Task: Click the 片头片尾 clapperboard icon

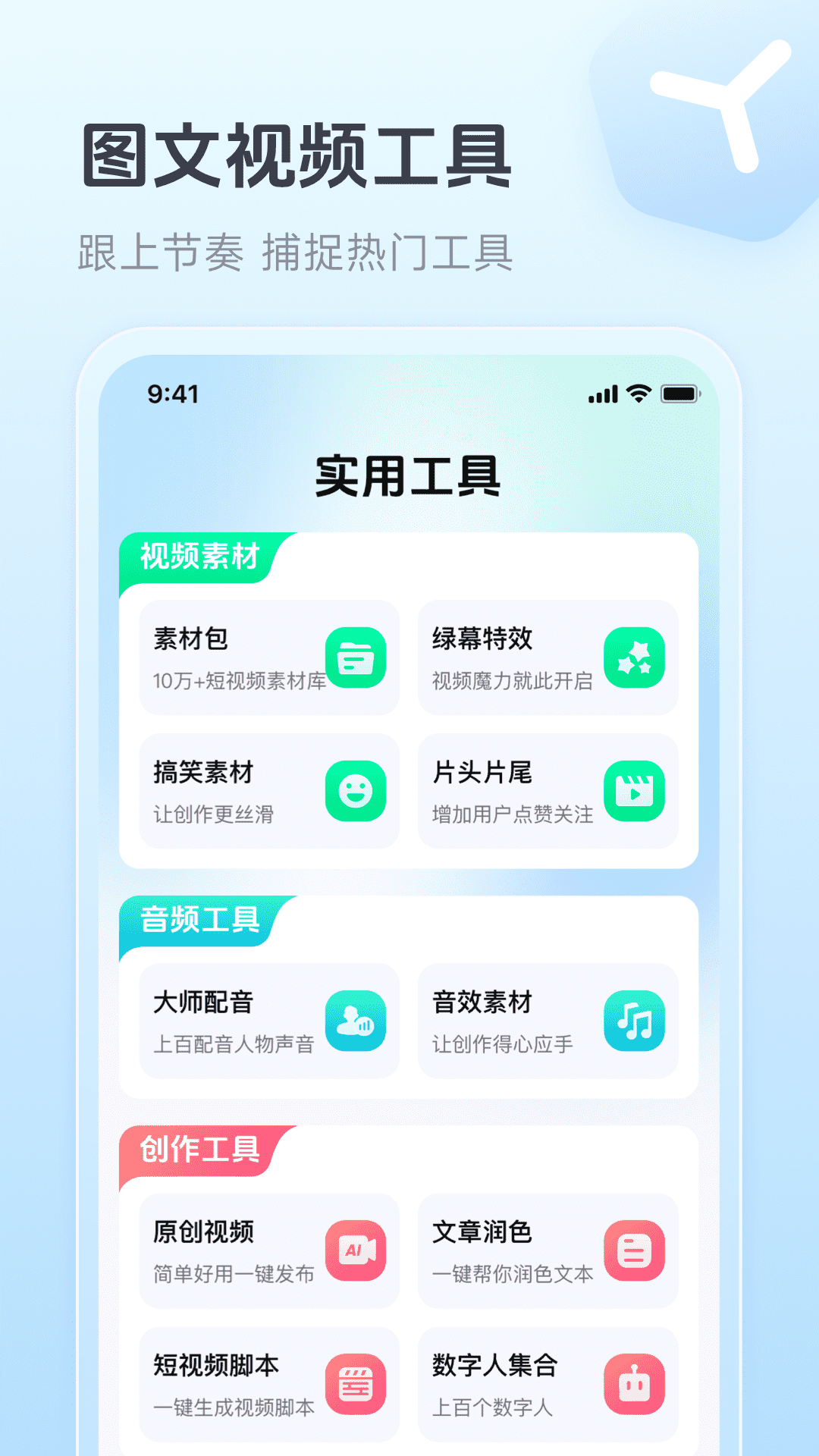Action: pyautogui.click(x=635, y=791)
